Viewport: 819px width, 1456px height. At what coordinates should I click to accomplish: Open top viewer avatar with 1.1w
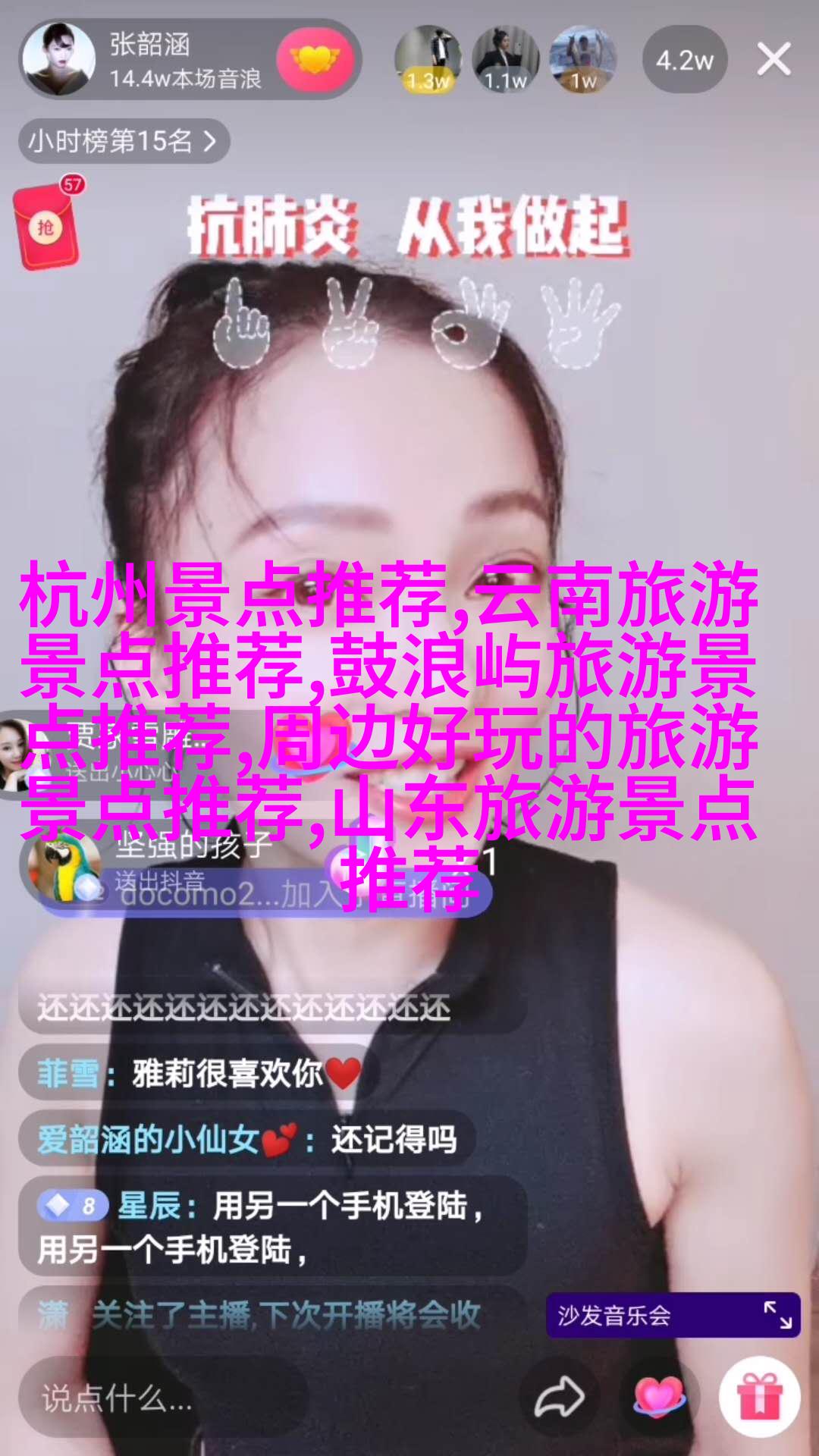point(506,59)
